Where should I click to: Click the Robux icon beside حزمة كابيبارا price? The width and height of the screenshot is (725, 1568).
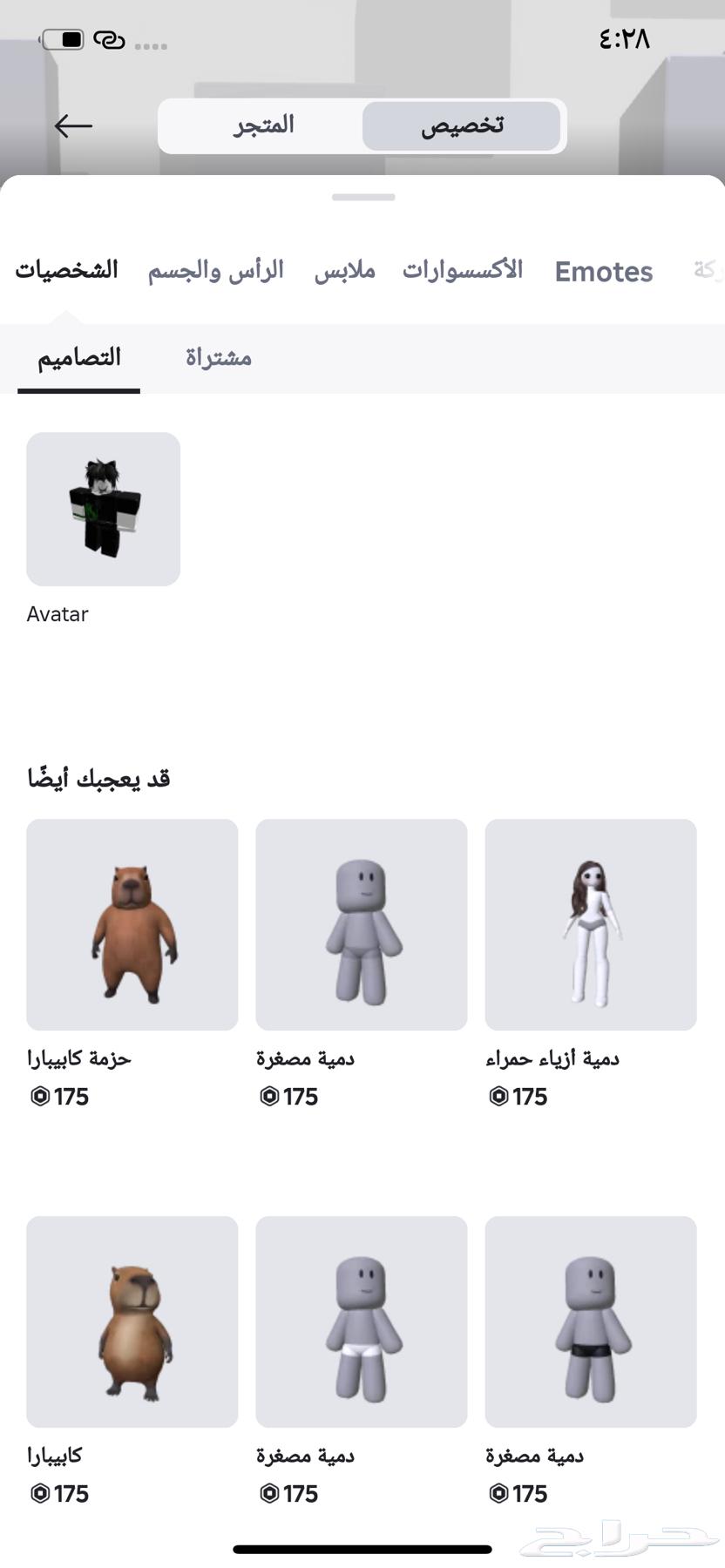coord(39,1096)
